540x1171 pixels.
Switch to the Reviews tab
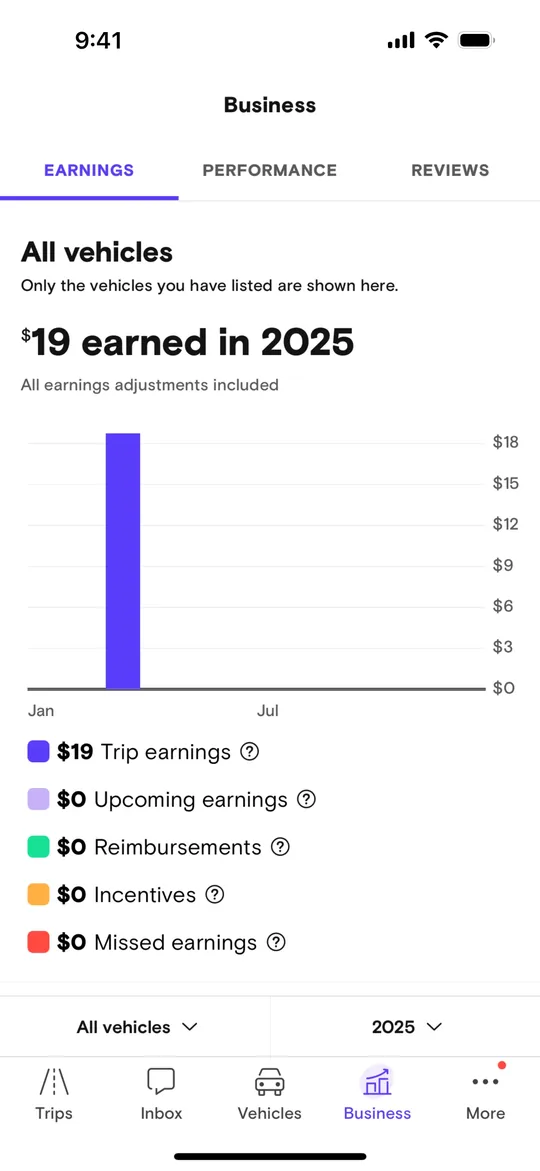tap(450, 170)
